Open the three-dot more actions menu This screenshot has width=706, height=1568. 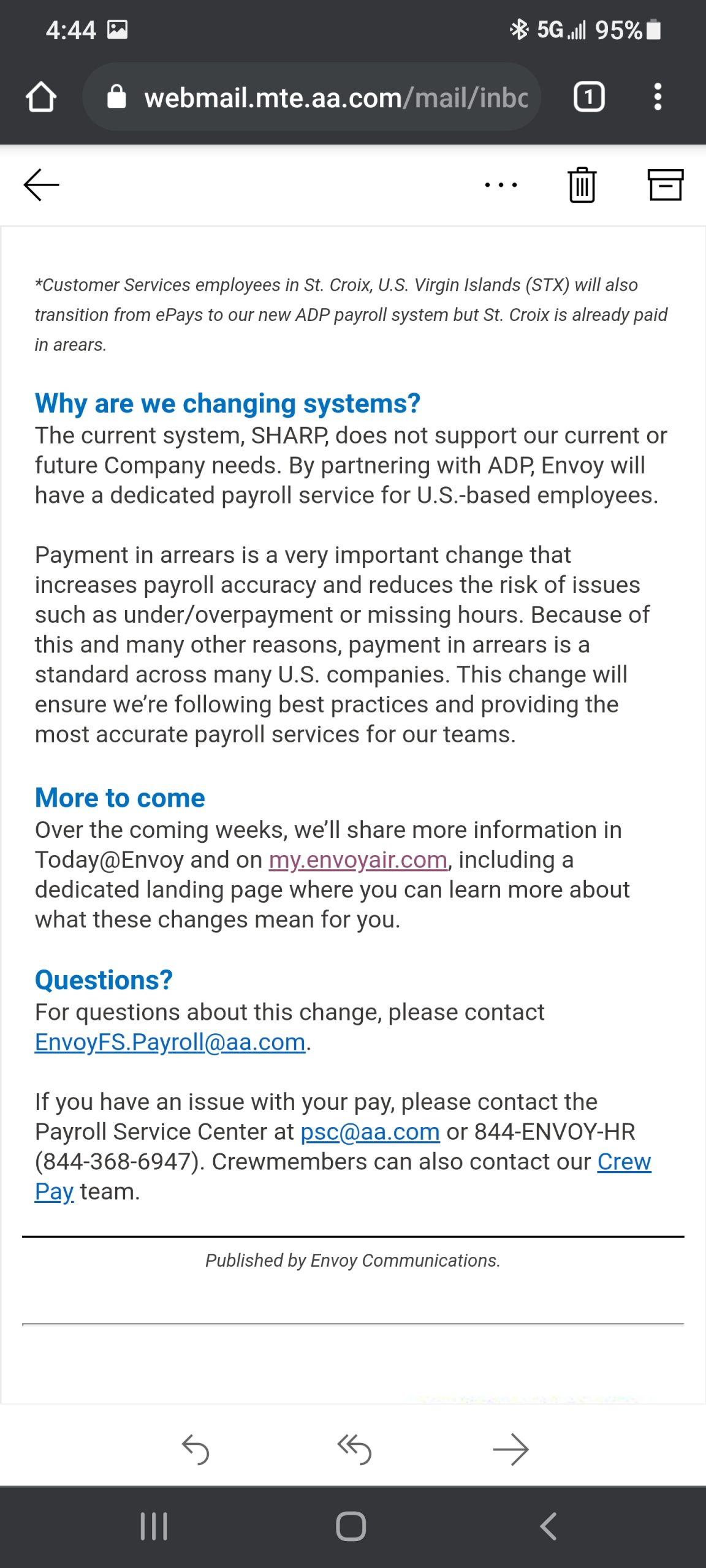501,184
